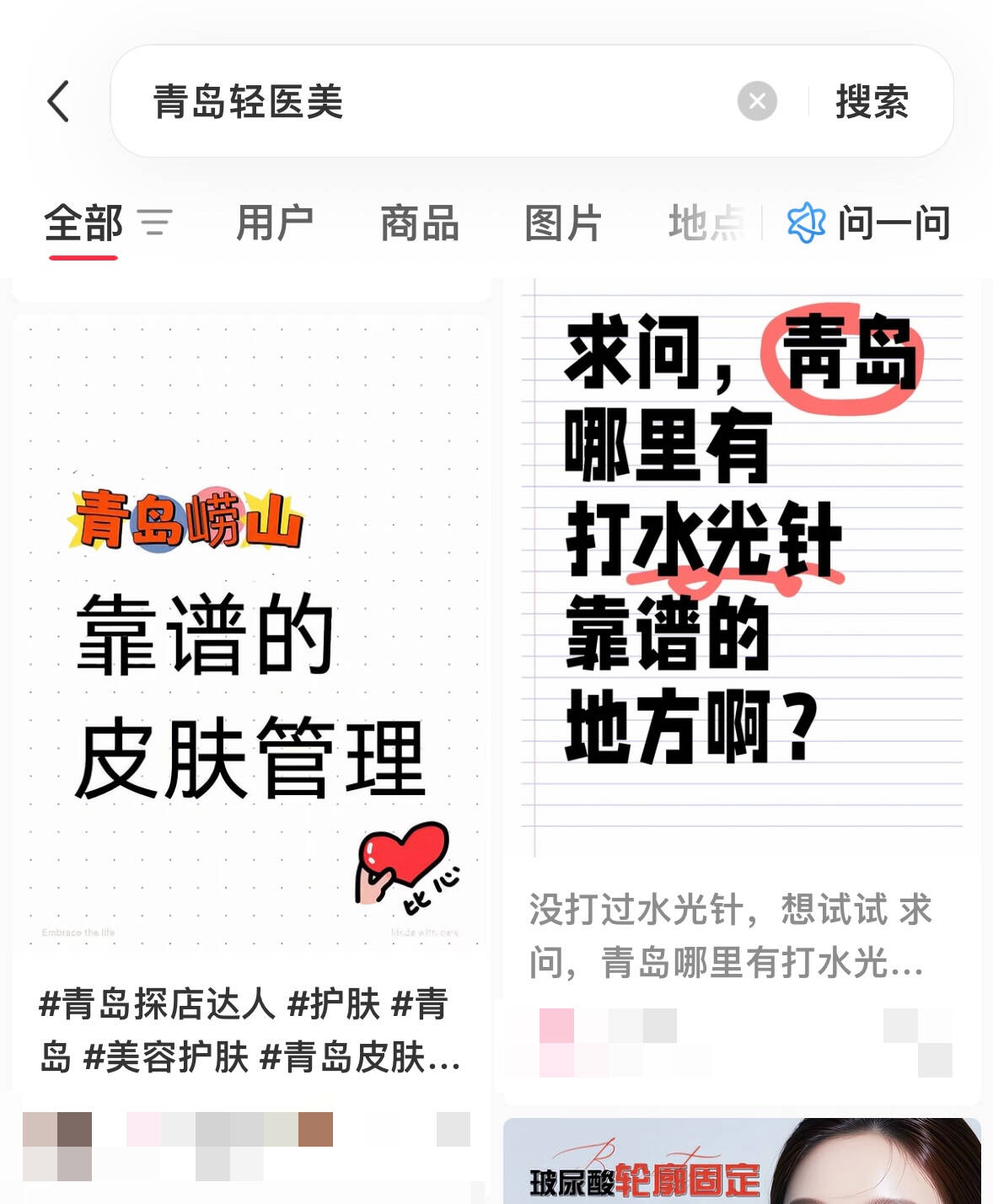
Task: Open the filter icon beside 全部
Action: coord(155,223)
